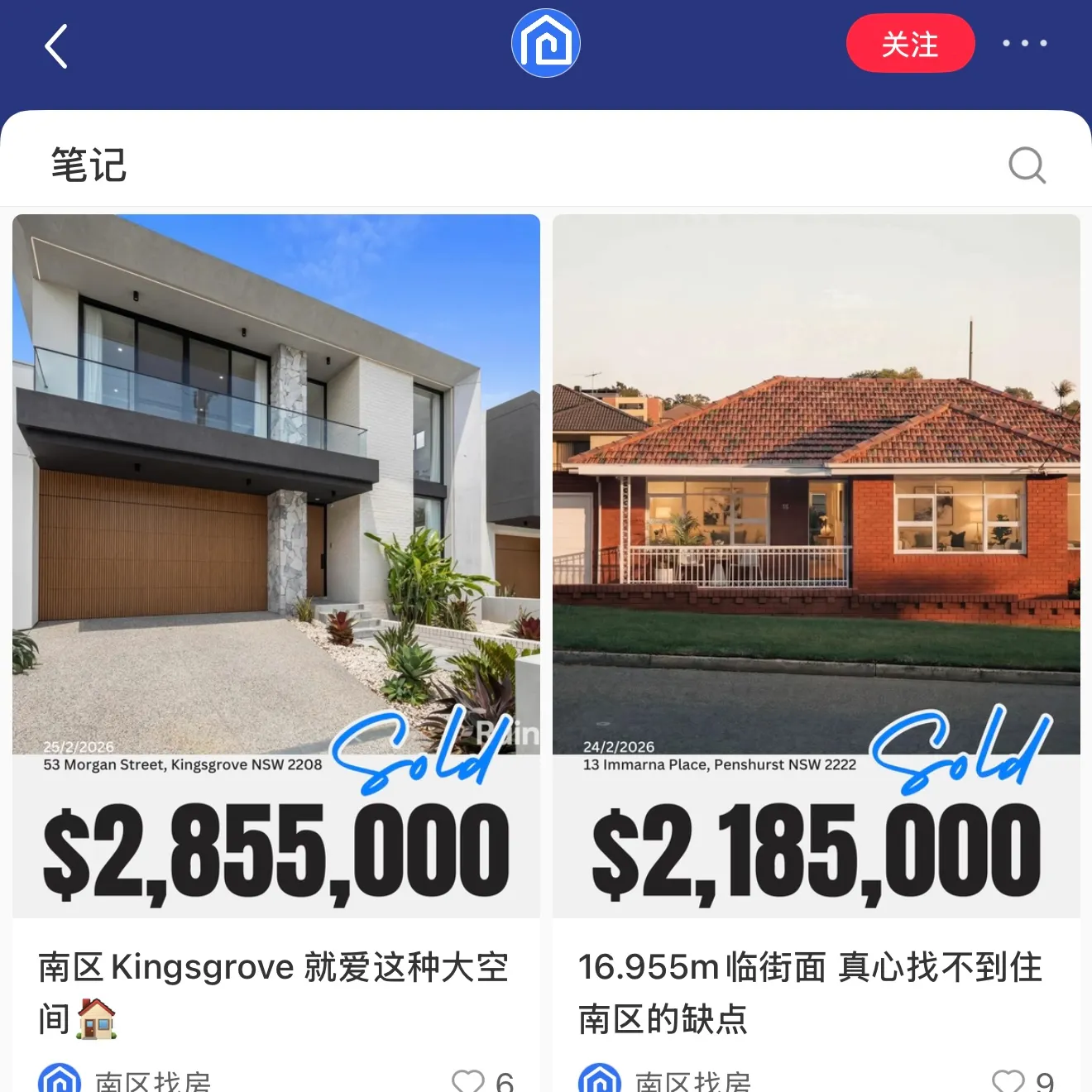Like the Kingsgrove note with 6 likes
Viewport: 1092px width, 1092px height.
click(x=468, y=1079)
